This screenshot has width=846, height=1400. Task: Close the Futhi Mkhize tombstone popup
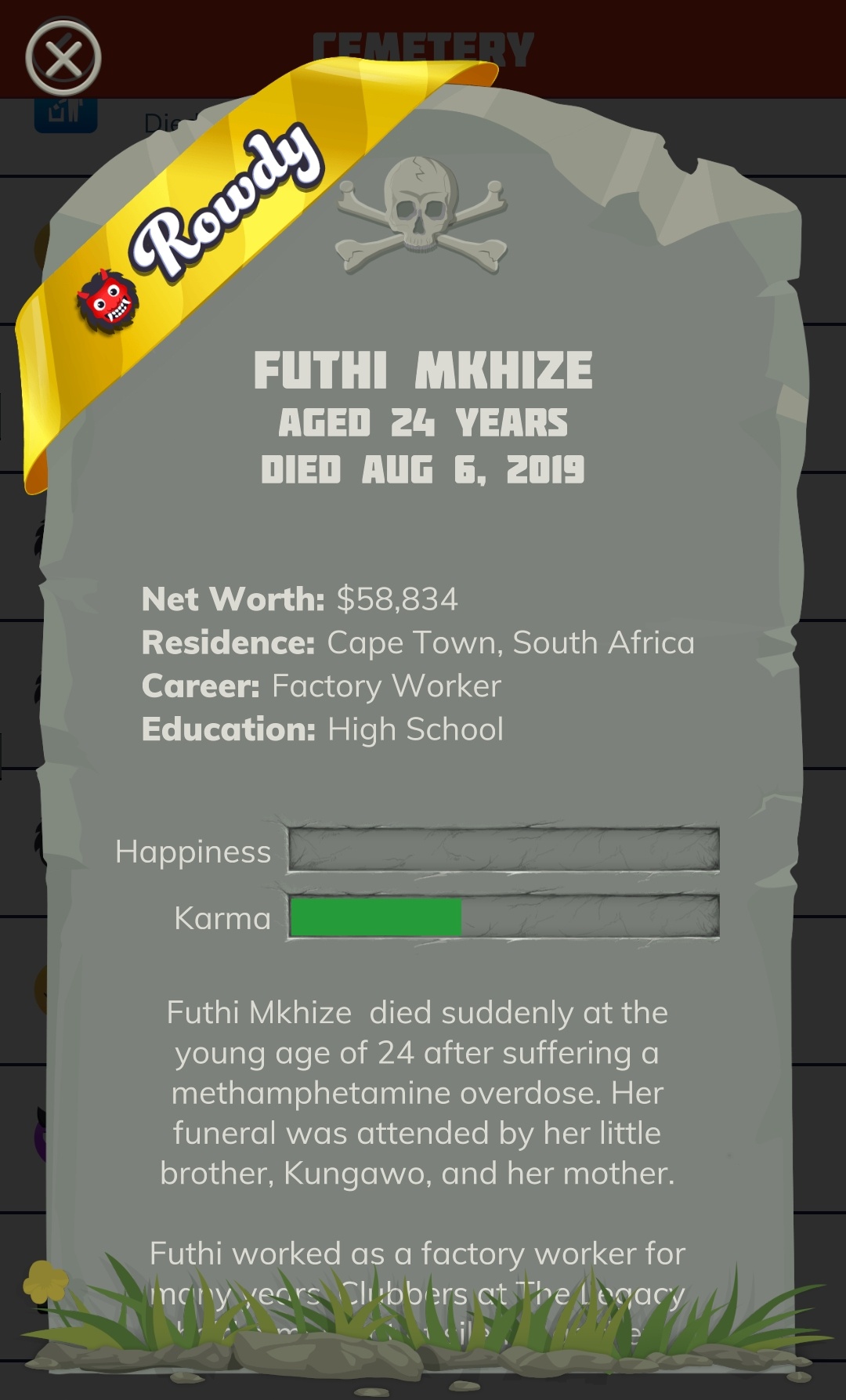(63, 58)
